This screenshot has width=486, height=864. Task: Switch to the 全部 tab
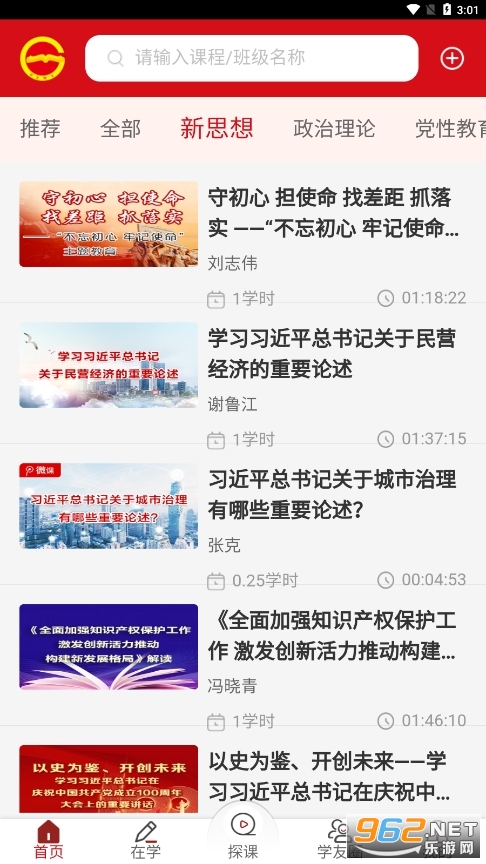[120, 129]
